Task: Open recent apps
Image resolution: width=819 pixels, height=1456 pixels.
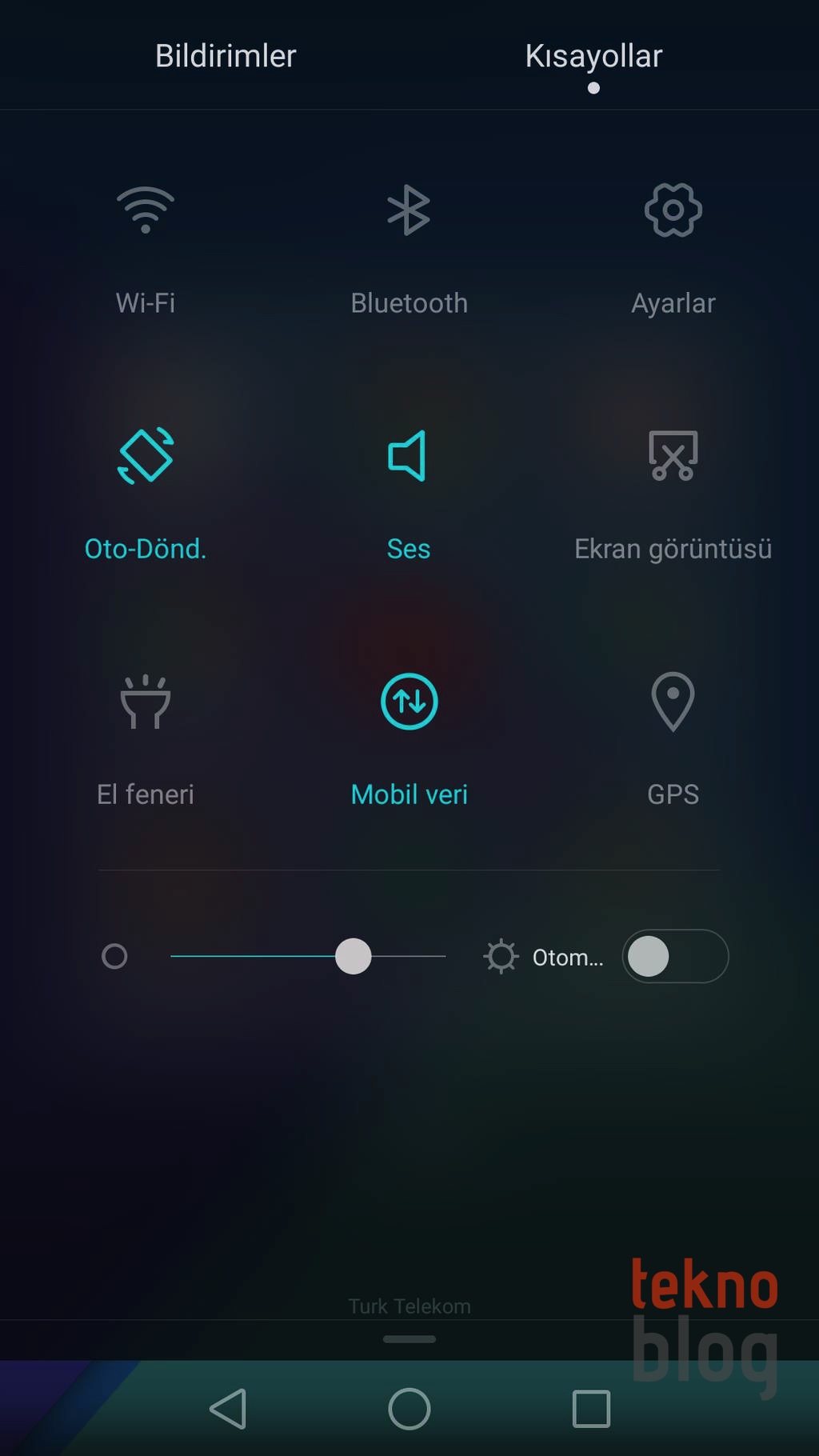Action: [x=591, y=1409]
